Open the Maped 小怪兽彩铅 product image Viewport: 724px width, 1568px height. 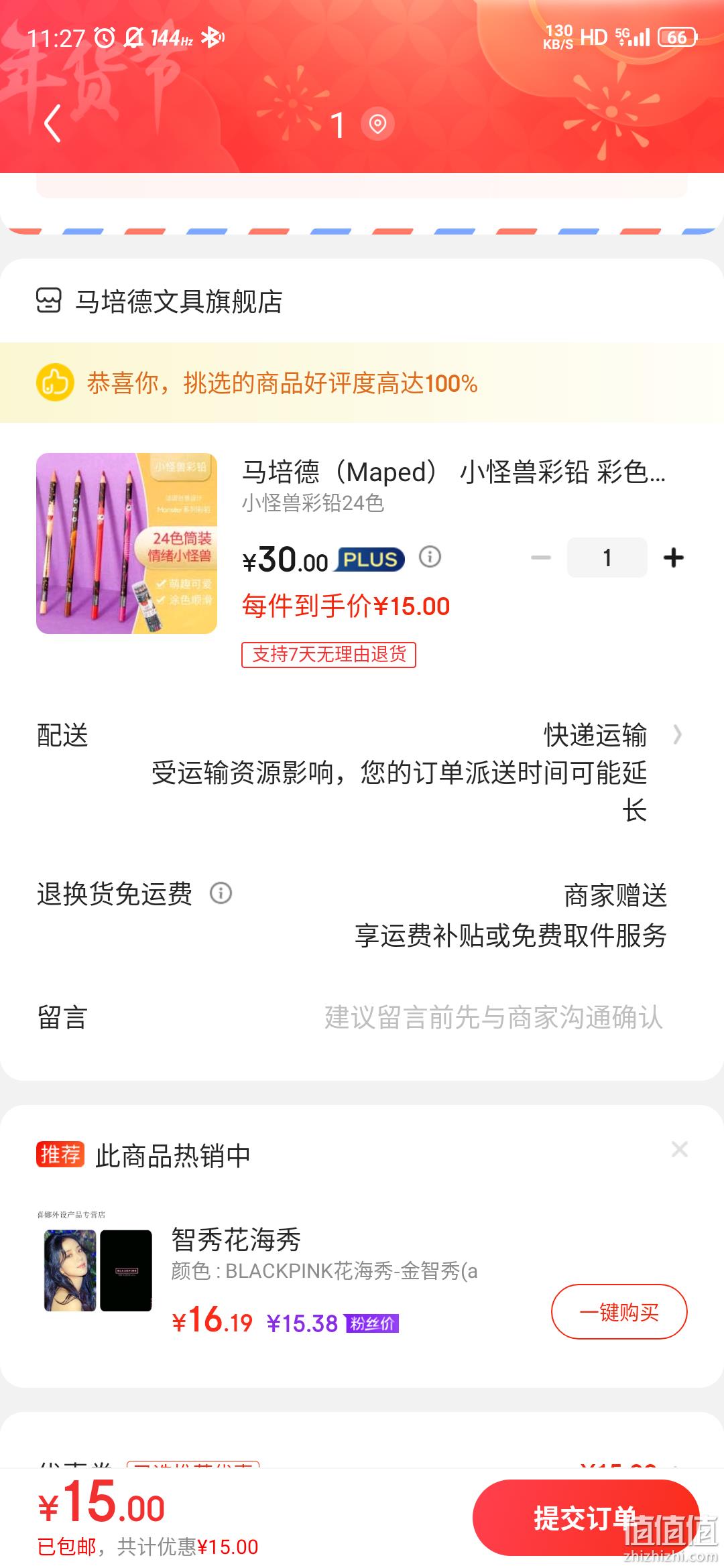pyautogui.click(x=127, y=543)
